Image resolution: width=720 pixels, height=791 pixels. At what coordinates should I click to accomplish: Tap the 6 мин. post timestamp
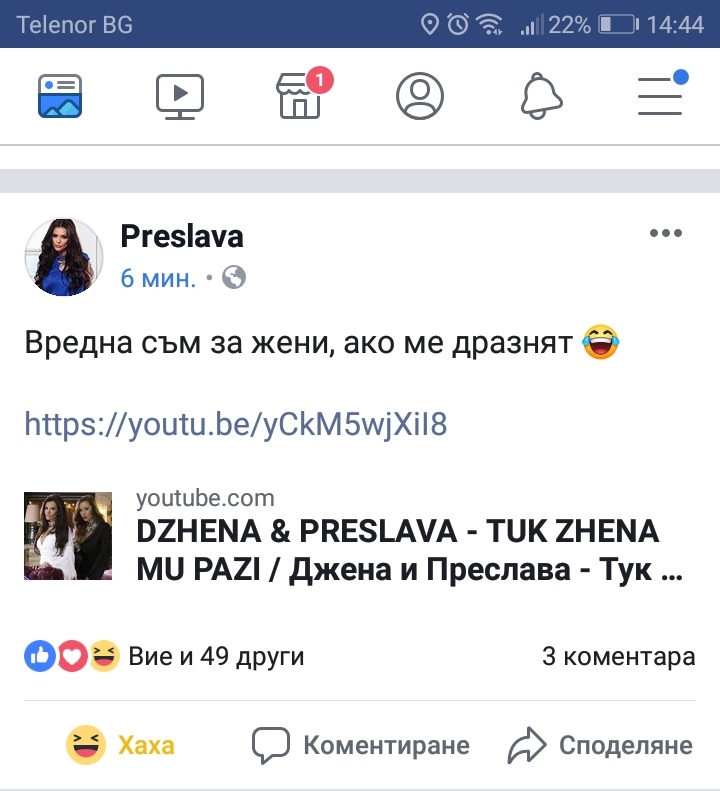[x=158, y=278]
